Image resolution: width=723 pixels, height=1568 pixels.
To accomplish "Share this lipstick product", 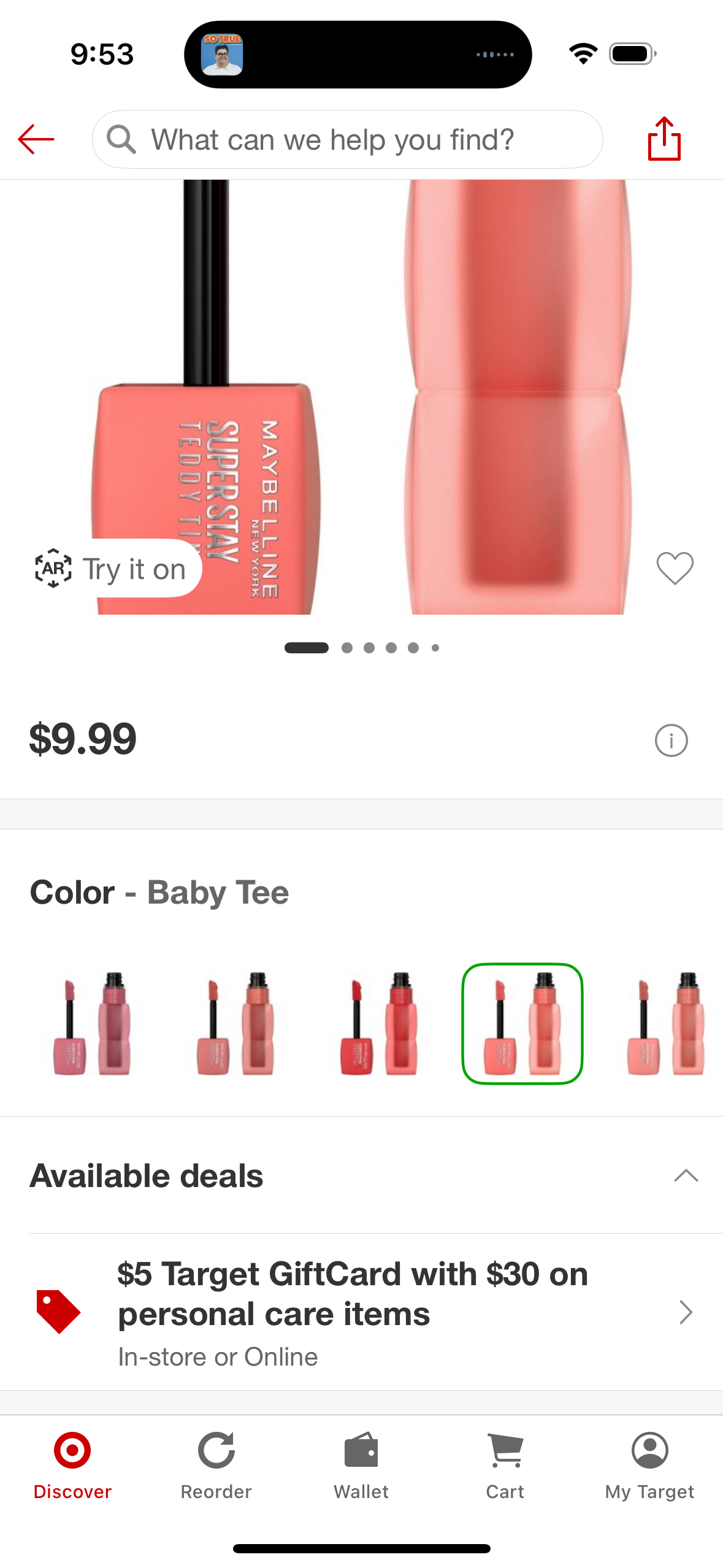I will [x=664, y=139].
